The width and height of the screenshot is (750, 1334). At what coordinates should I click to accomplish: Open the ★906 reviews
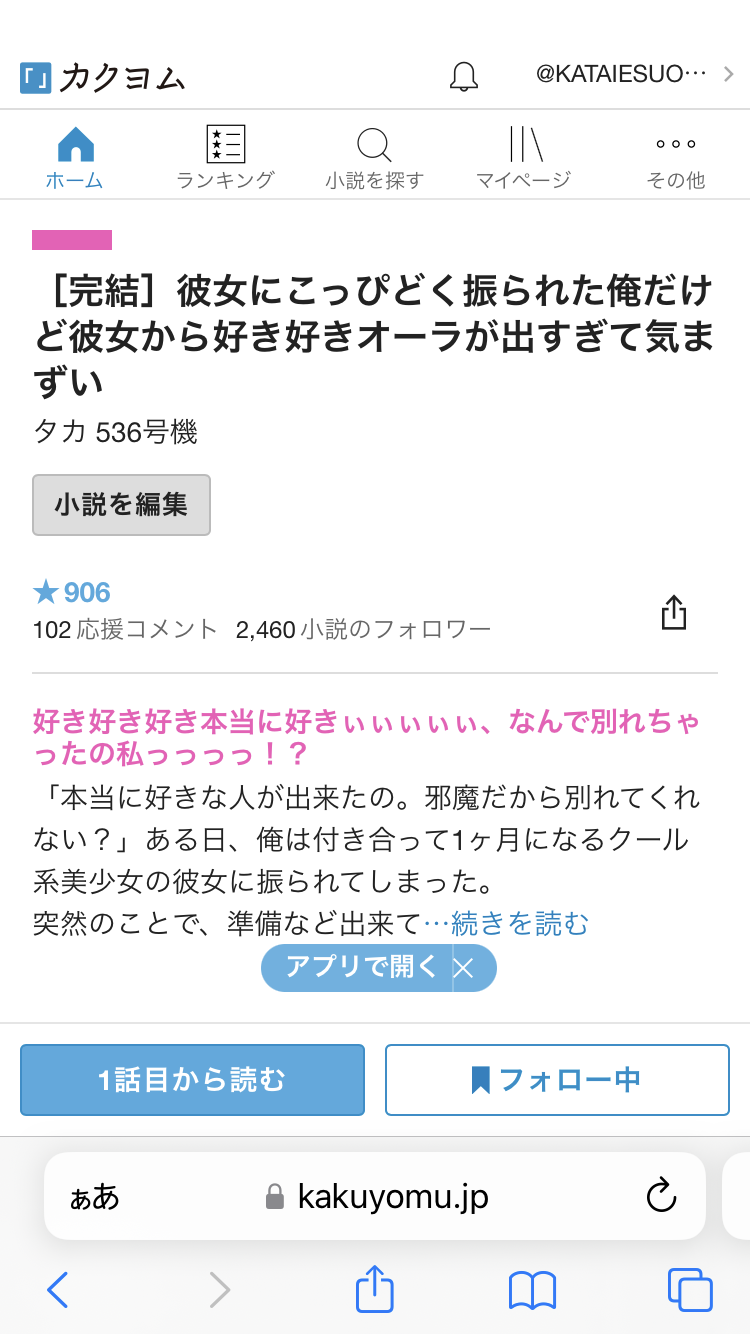click(72, 593)
